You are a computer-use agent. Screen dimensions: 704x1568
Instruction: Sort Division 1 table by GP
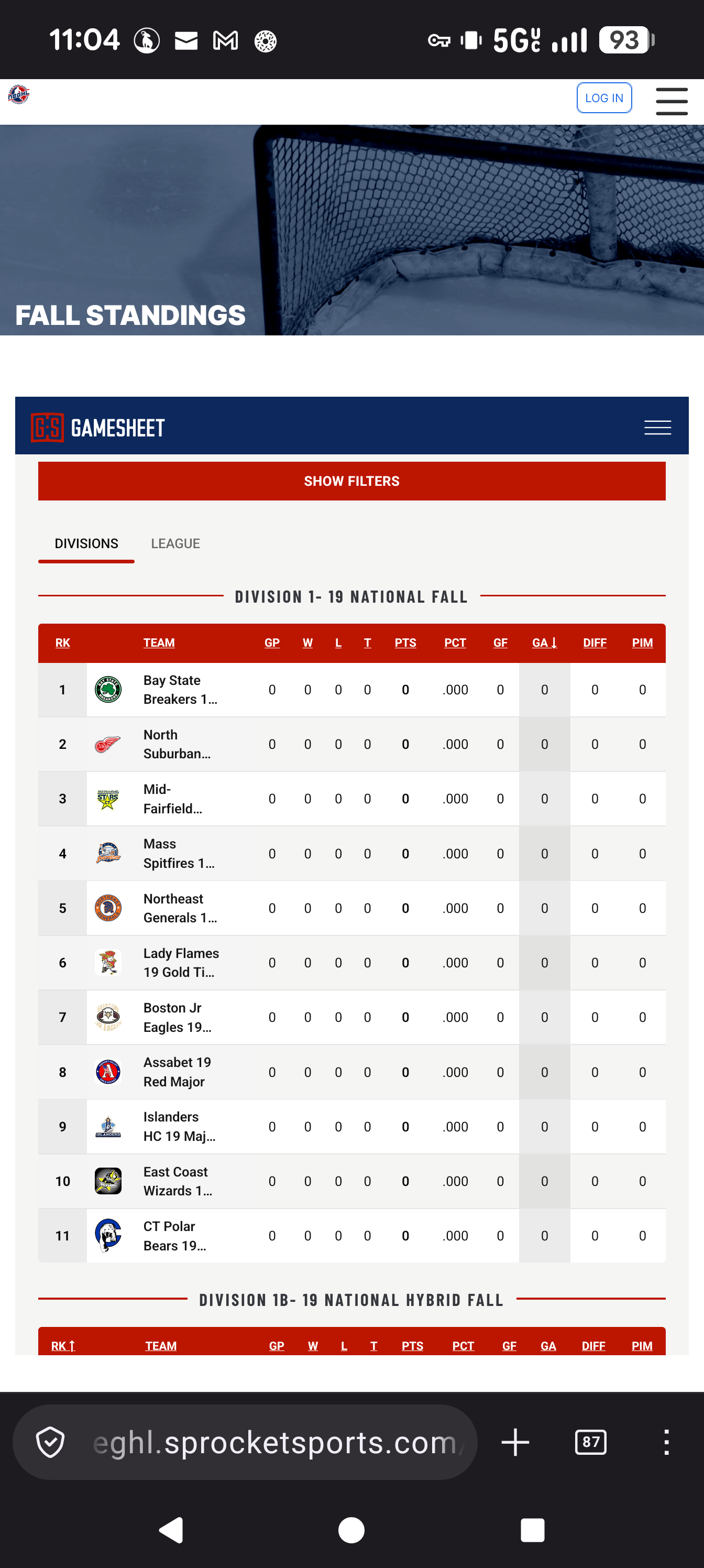(272, 643)
